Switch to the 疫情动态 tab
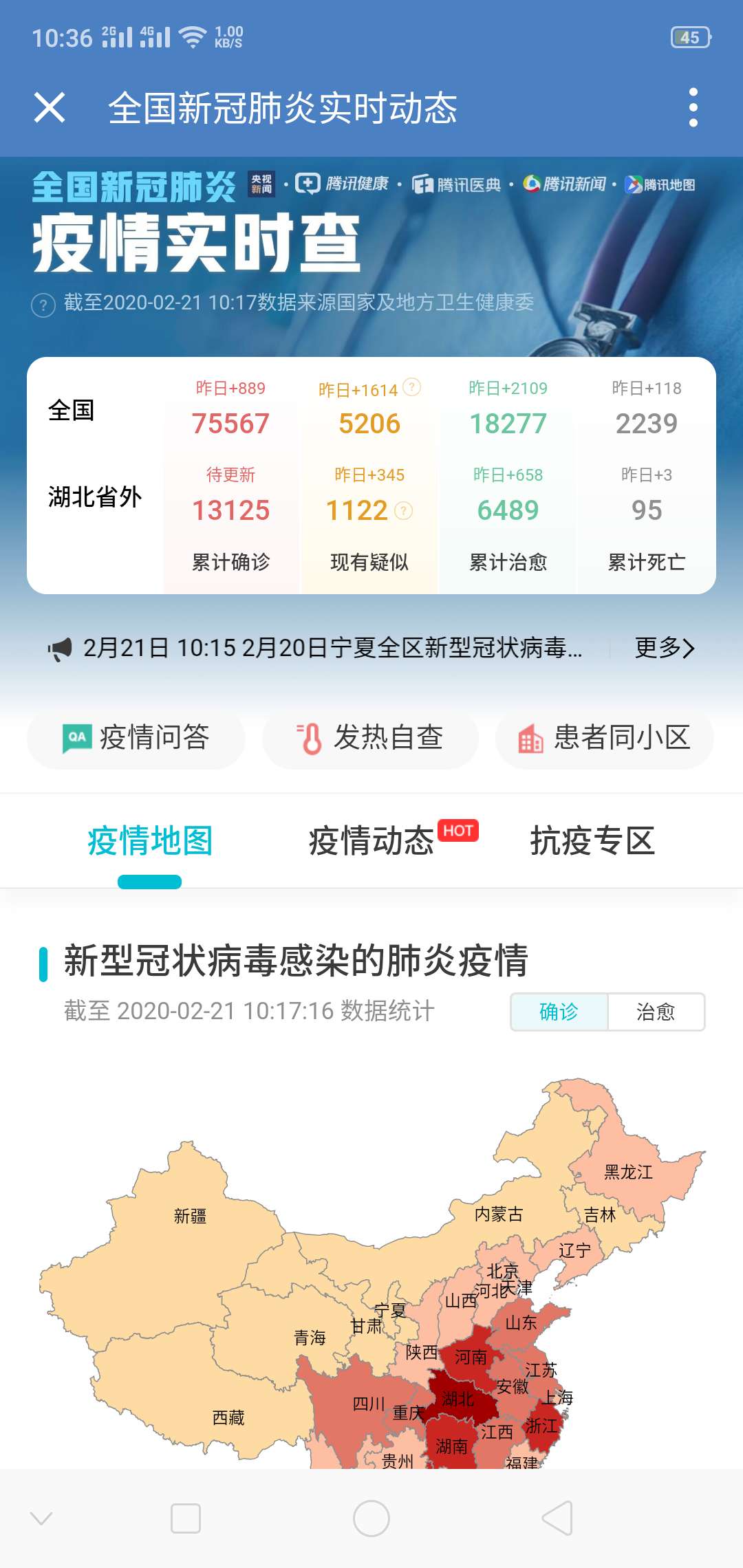The height and width of the screenshot is (1568, 743). (371, 841)
